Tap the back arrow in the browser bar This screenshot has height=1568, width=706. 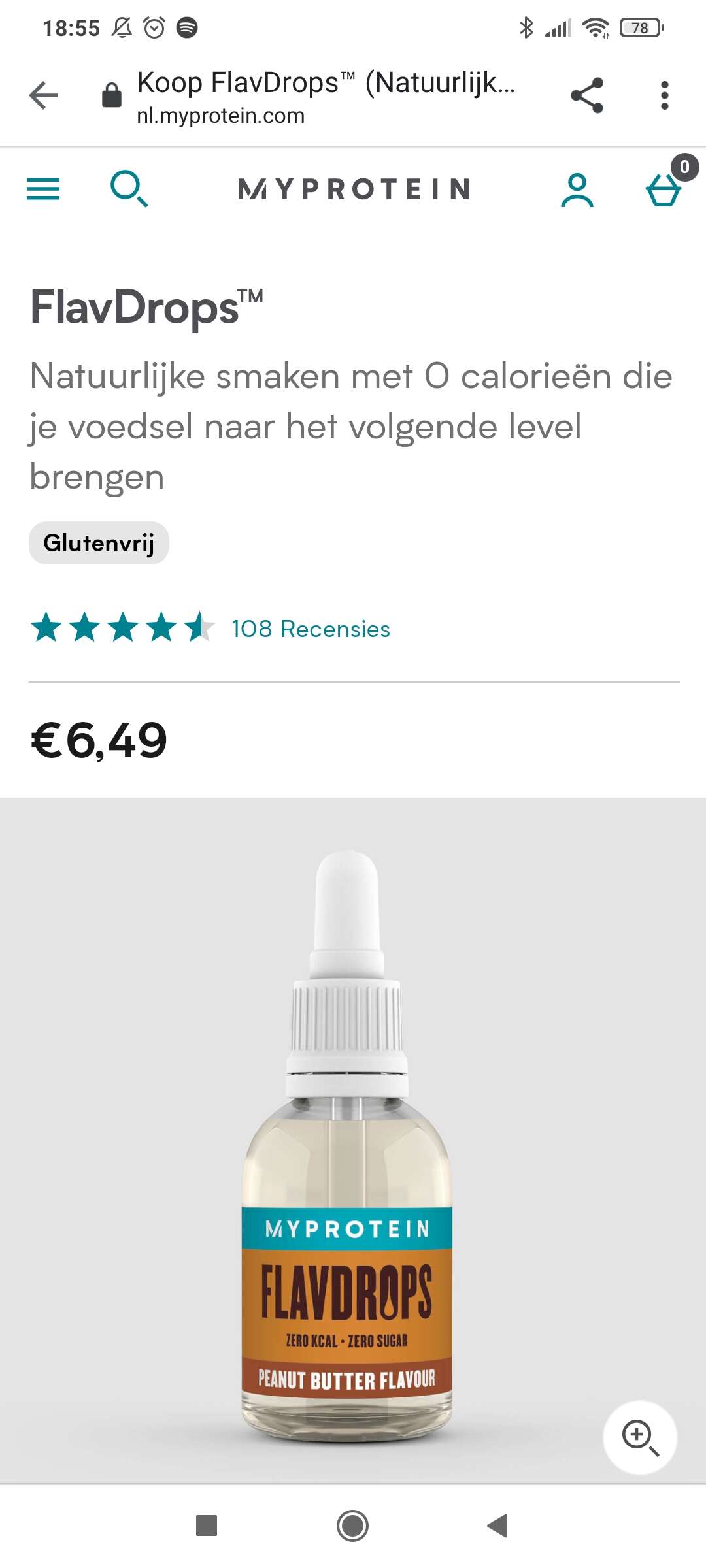pyautogui.click(x=44, y=96)
